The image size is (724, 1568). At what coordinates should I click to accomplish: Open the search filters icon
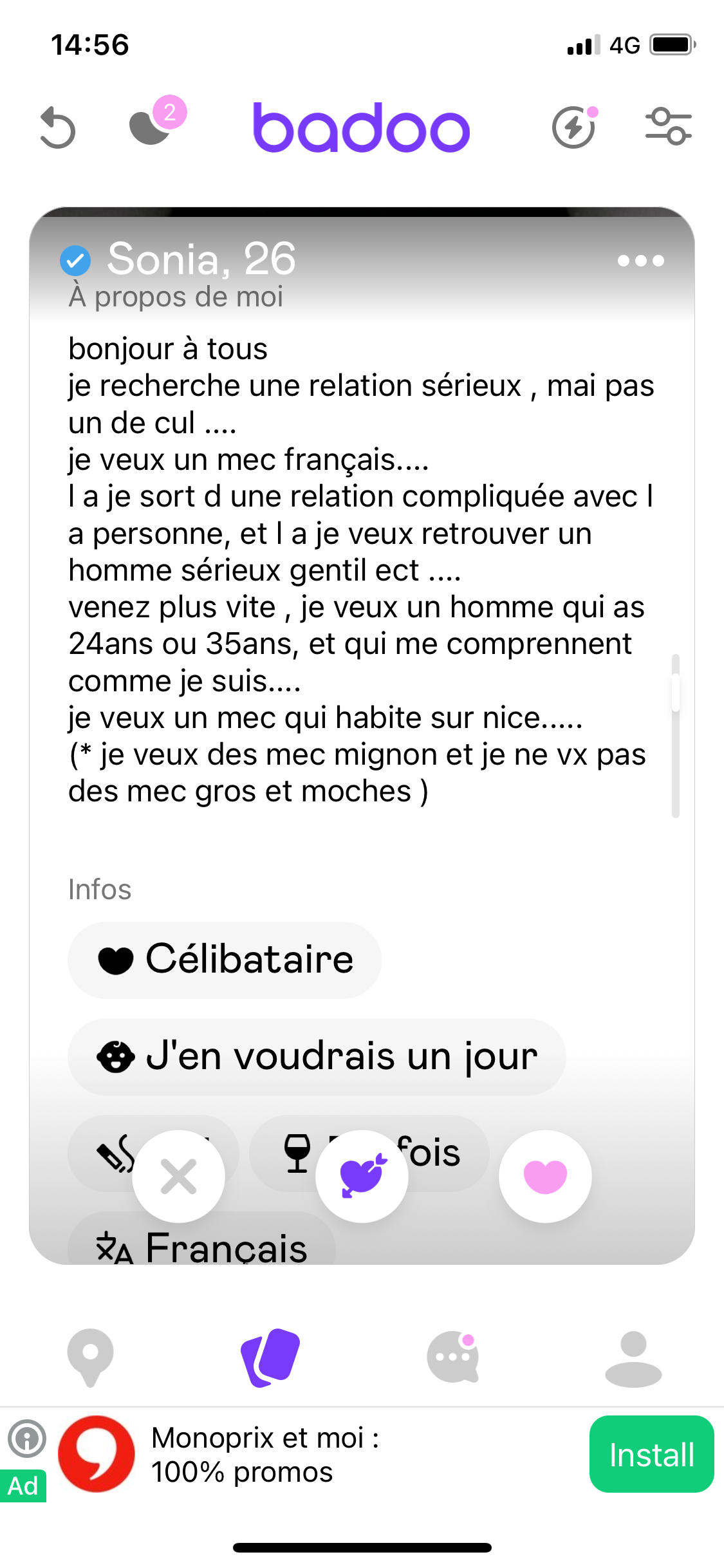point(668,127)
